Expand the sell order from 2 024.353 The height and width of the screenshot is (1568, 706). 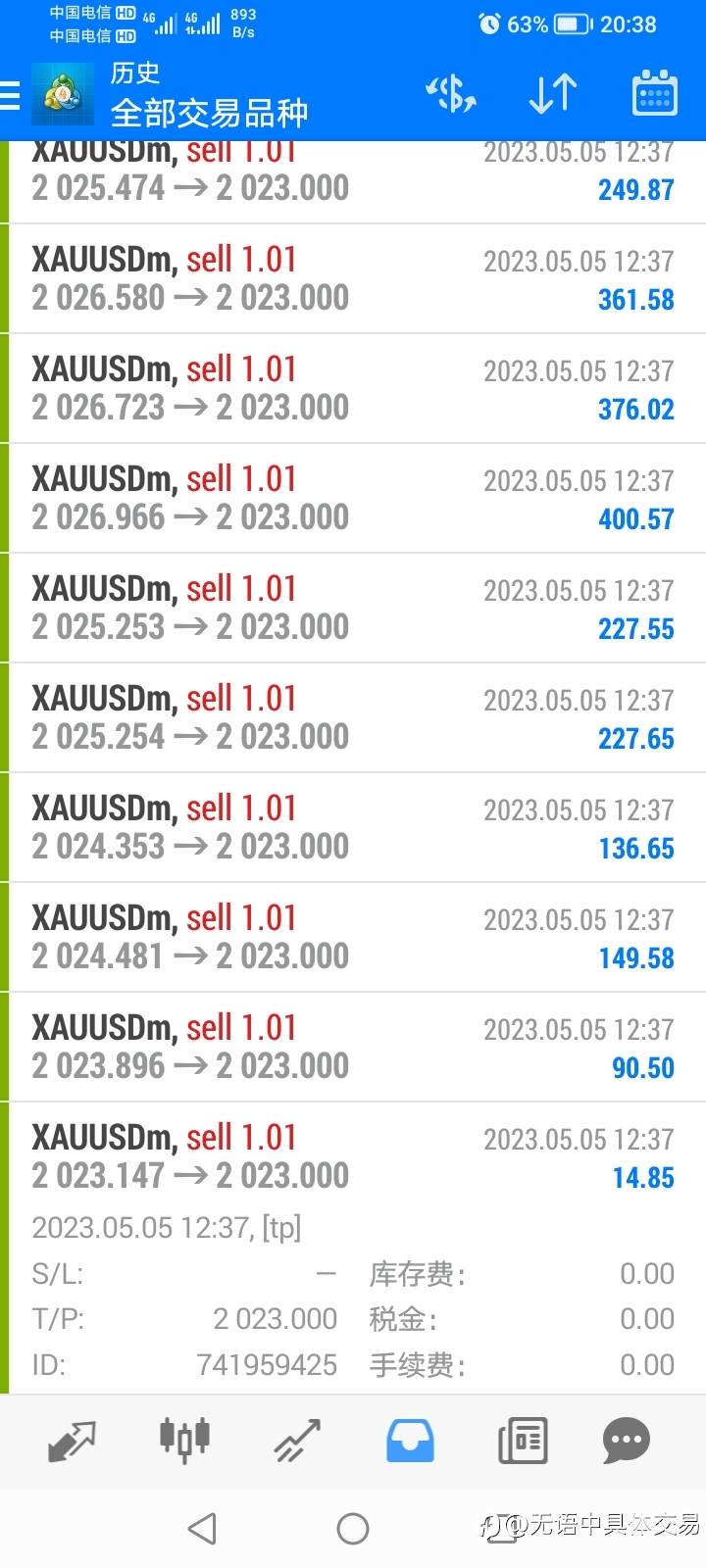[x=353, y=827]
